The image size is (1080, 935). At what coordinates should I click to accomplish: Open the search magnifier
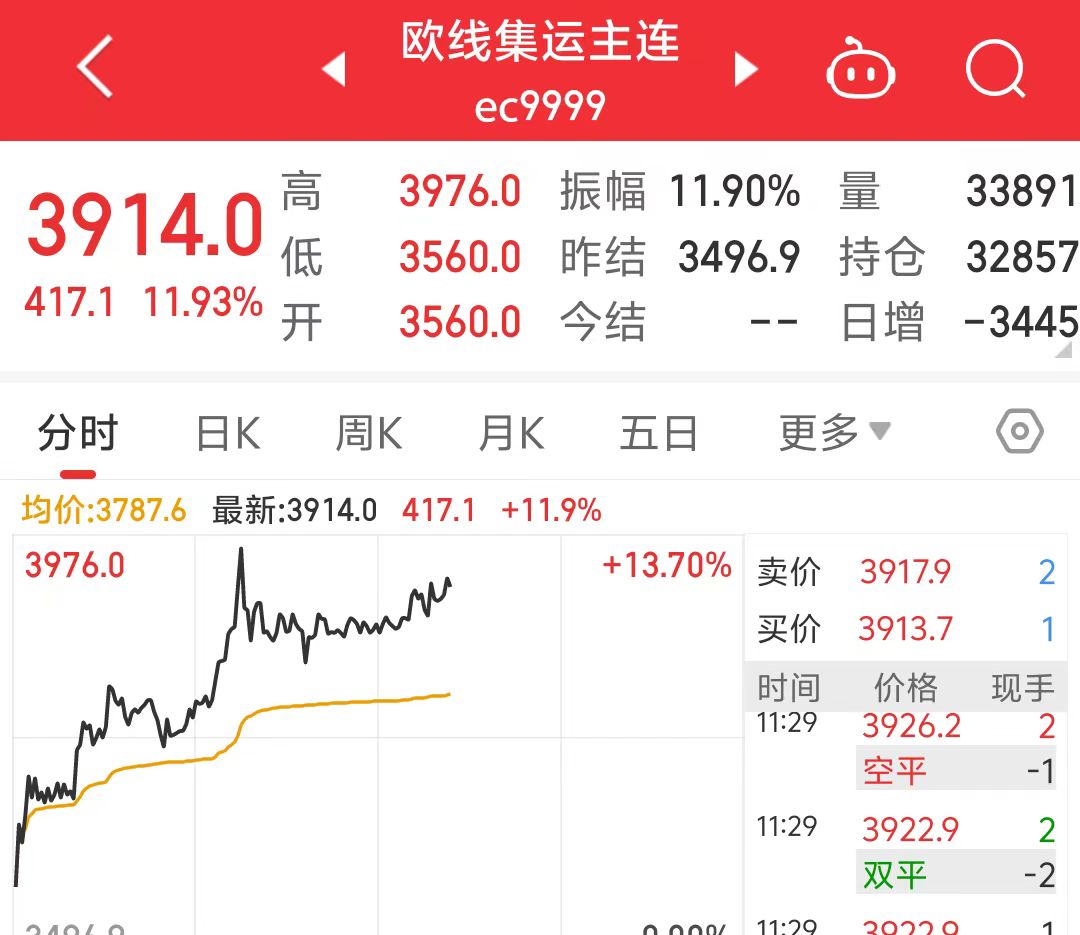996,70
